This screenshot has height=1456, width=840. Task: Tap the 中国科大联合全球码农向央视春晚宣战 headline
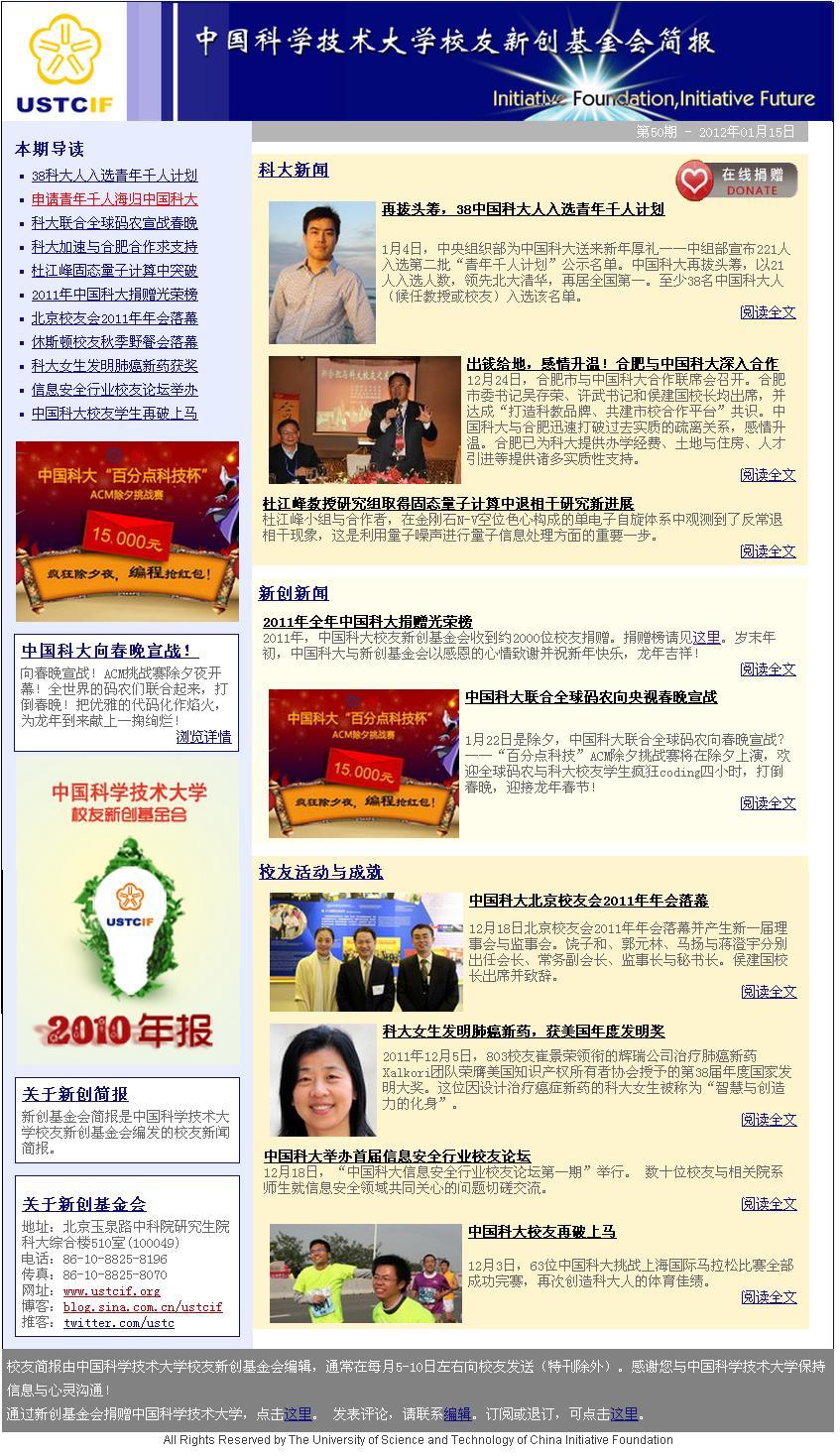click(591, 697)
